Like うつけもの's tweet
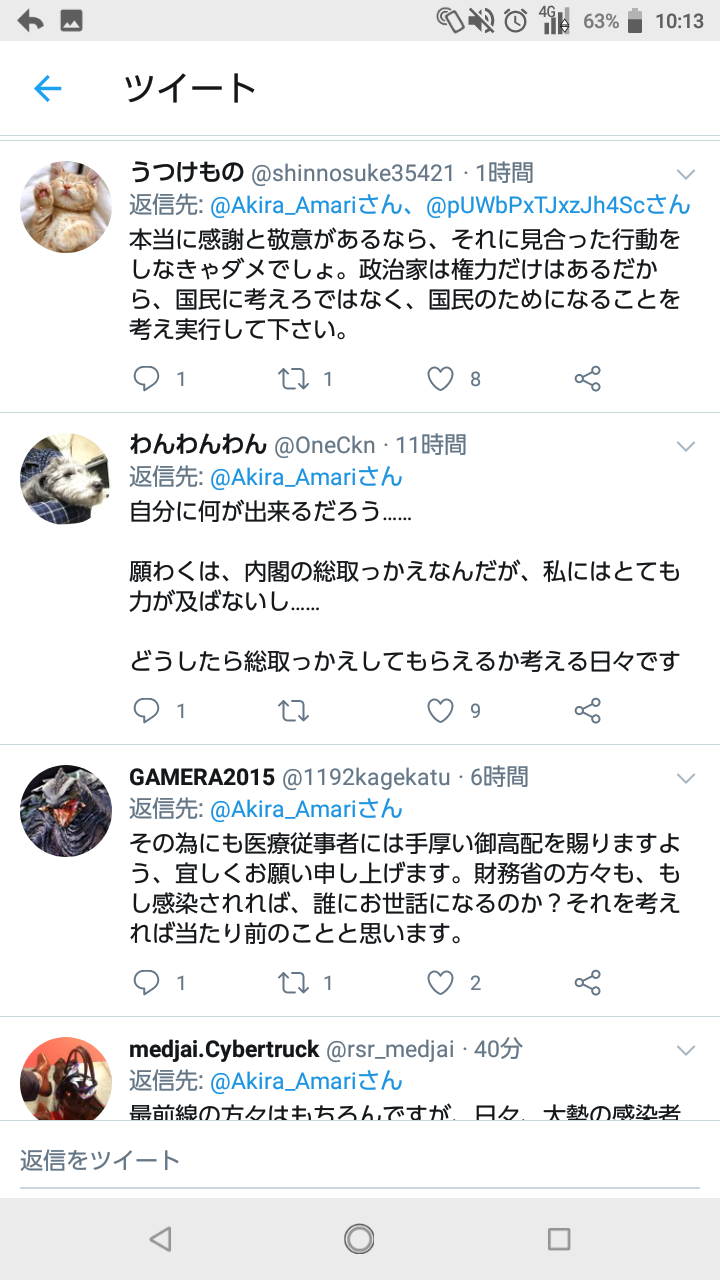The width and height of the screenshot is (720, 1280). click(440, 379)
